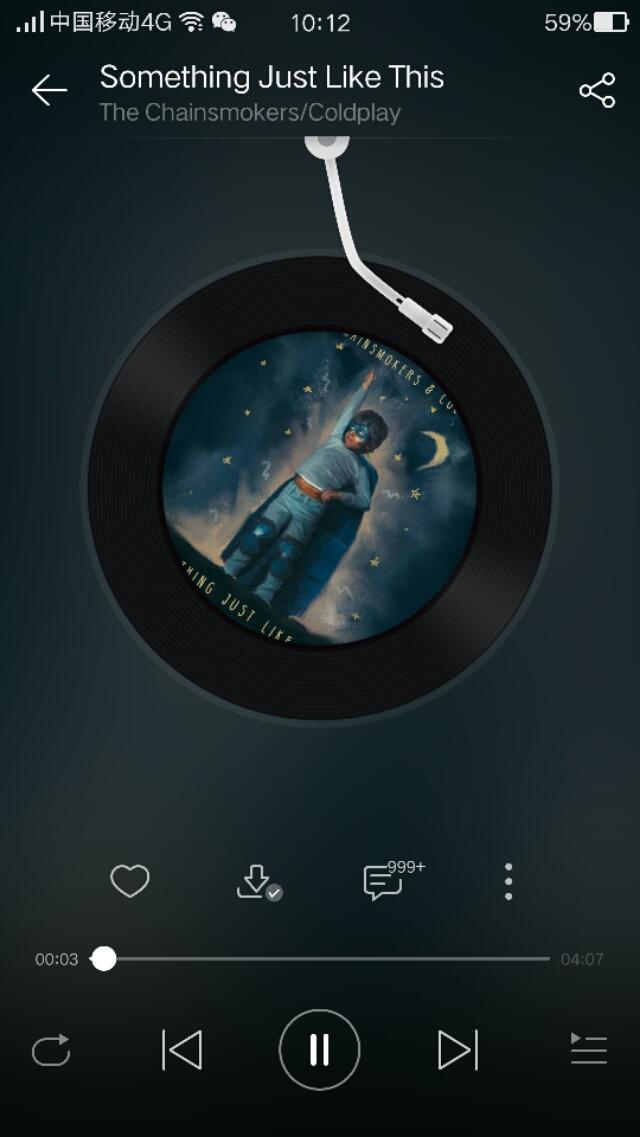The image size is (640, 1137).
Task: Skip to the next track
Action: pyautogui.click(x=457, y=1050)
